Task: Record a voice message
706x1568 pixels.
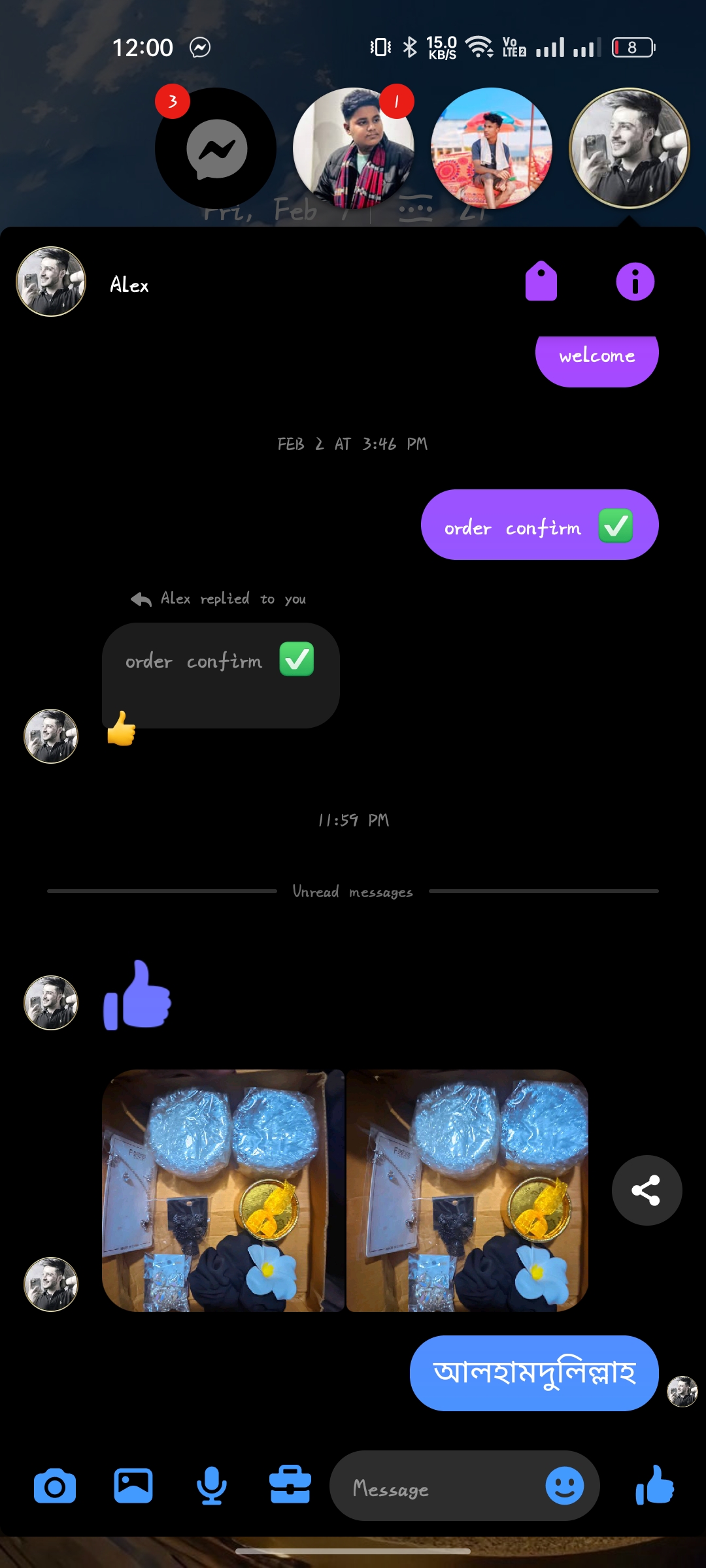Action: (212, 1486)
